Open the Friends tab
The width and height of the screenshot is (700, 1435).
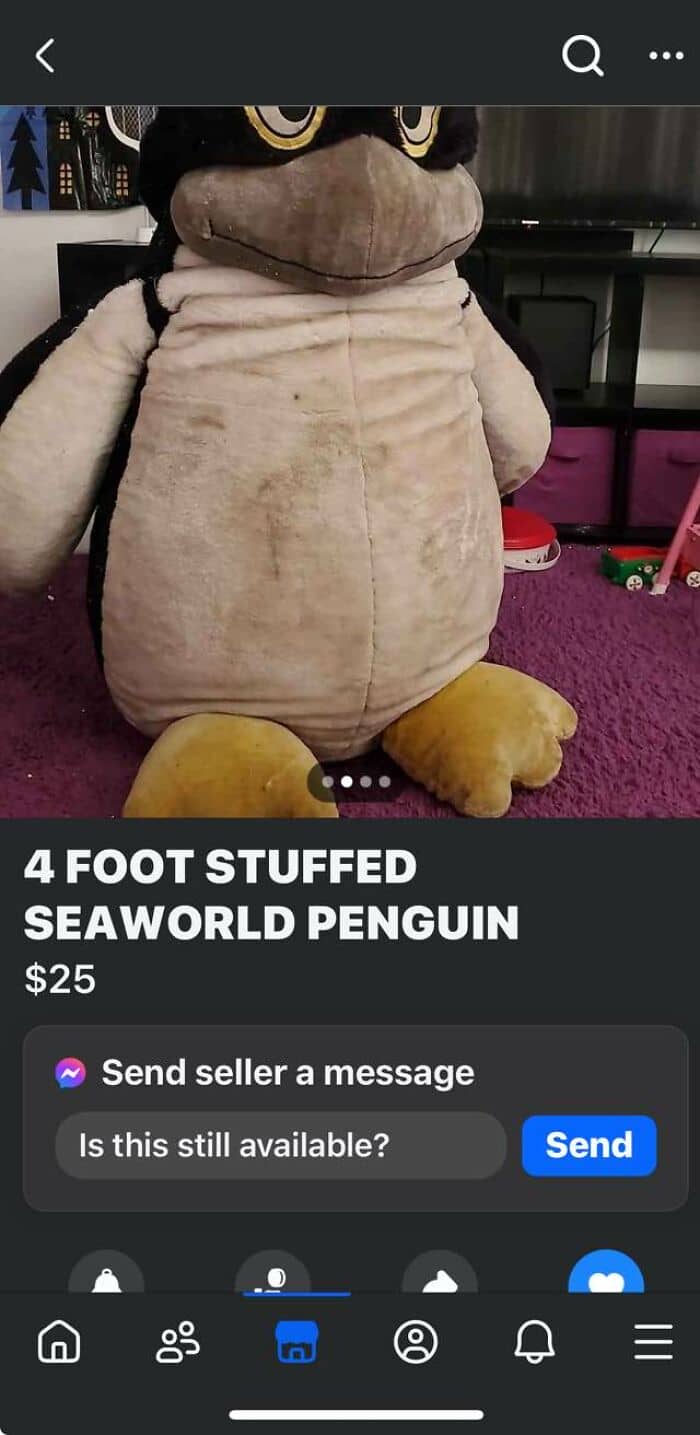click(x=178, y=1342)
